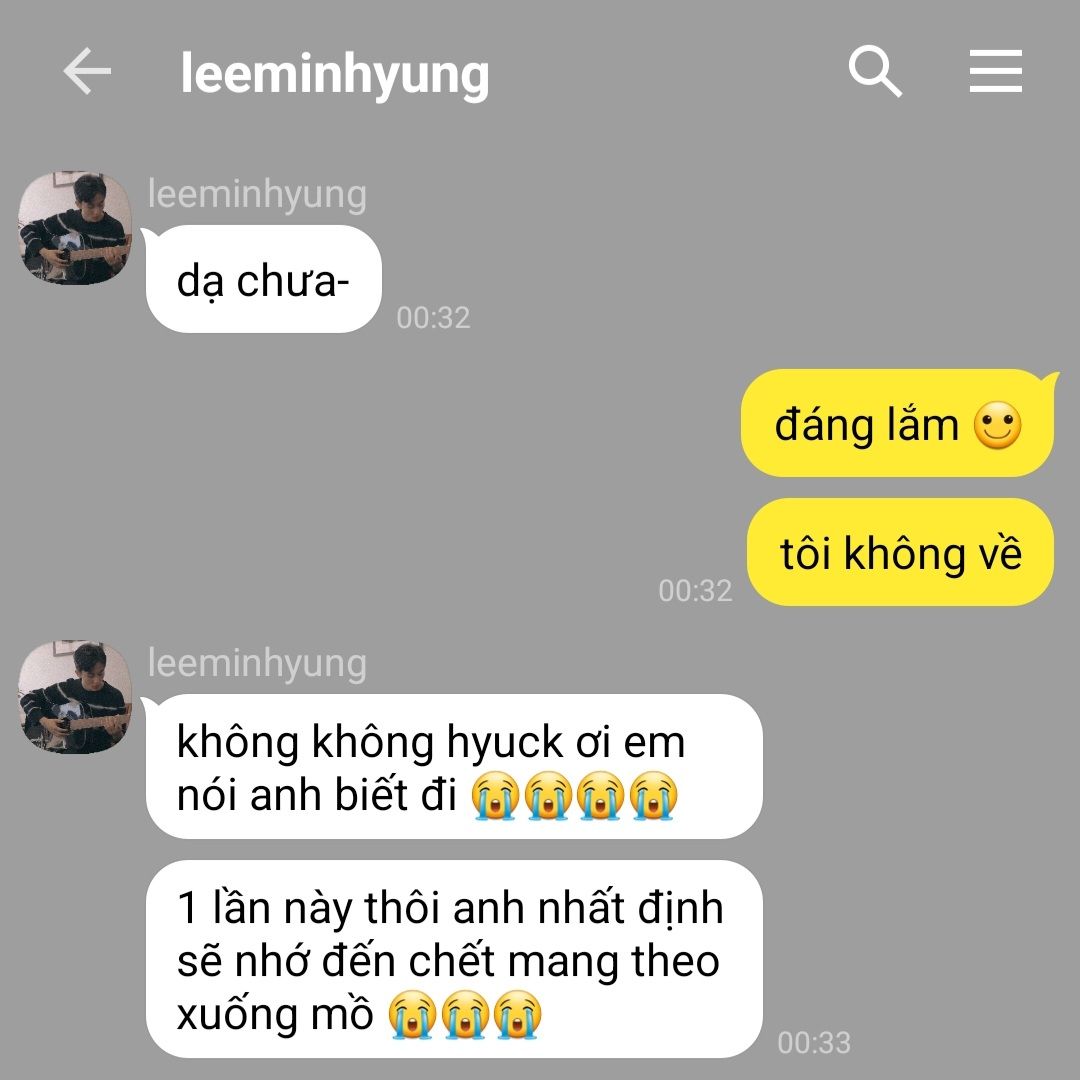Open the chat hamburger menu

tap(995, 73)
